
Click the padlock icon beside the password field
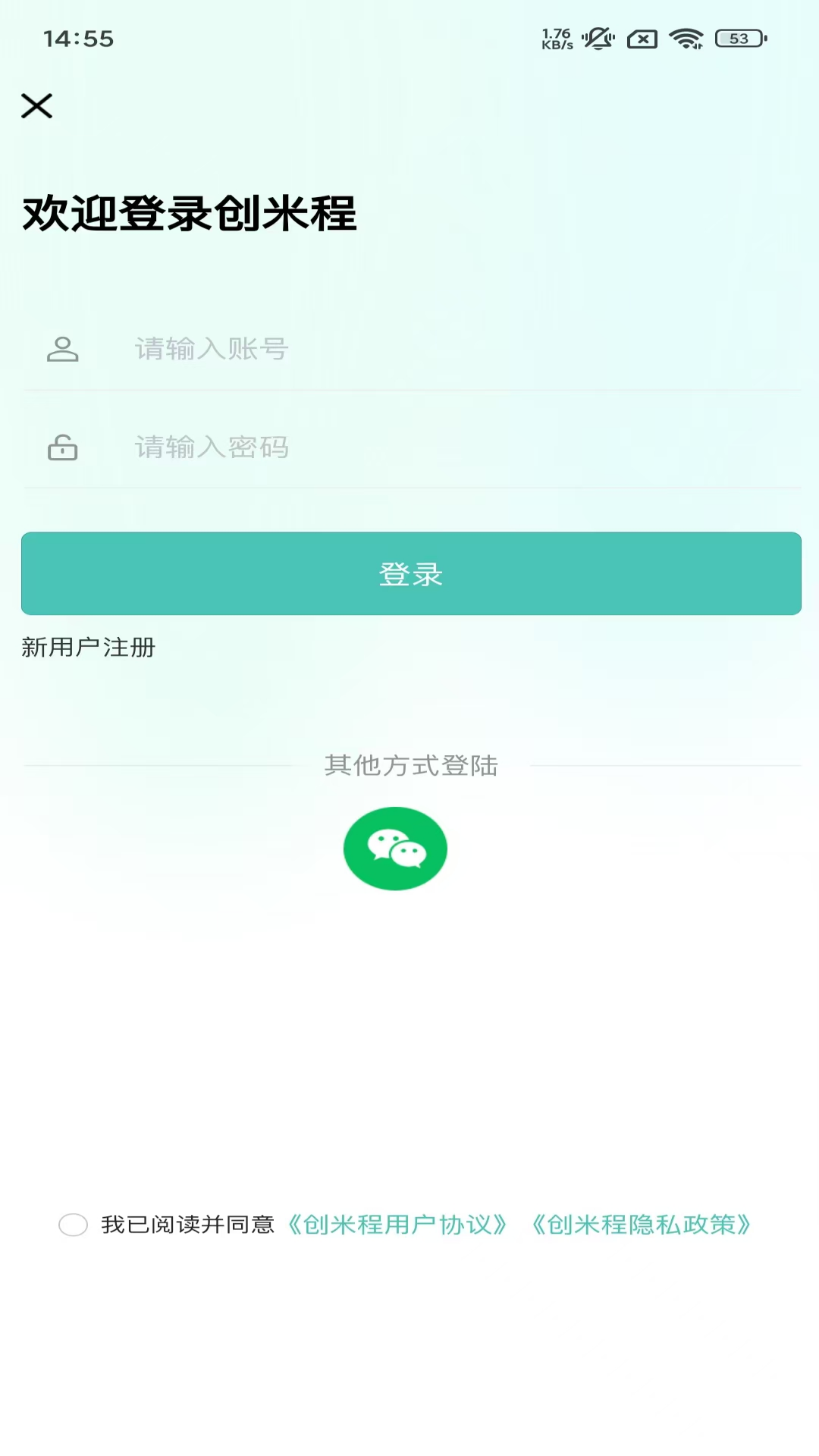pos(62,447)
